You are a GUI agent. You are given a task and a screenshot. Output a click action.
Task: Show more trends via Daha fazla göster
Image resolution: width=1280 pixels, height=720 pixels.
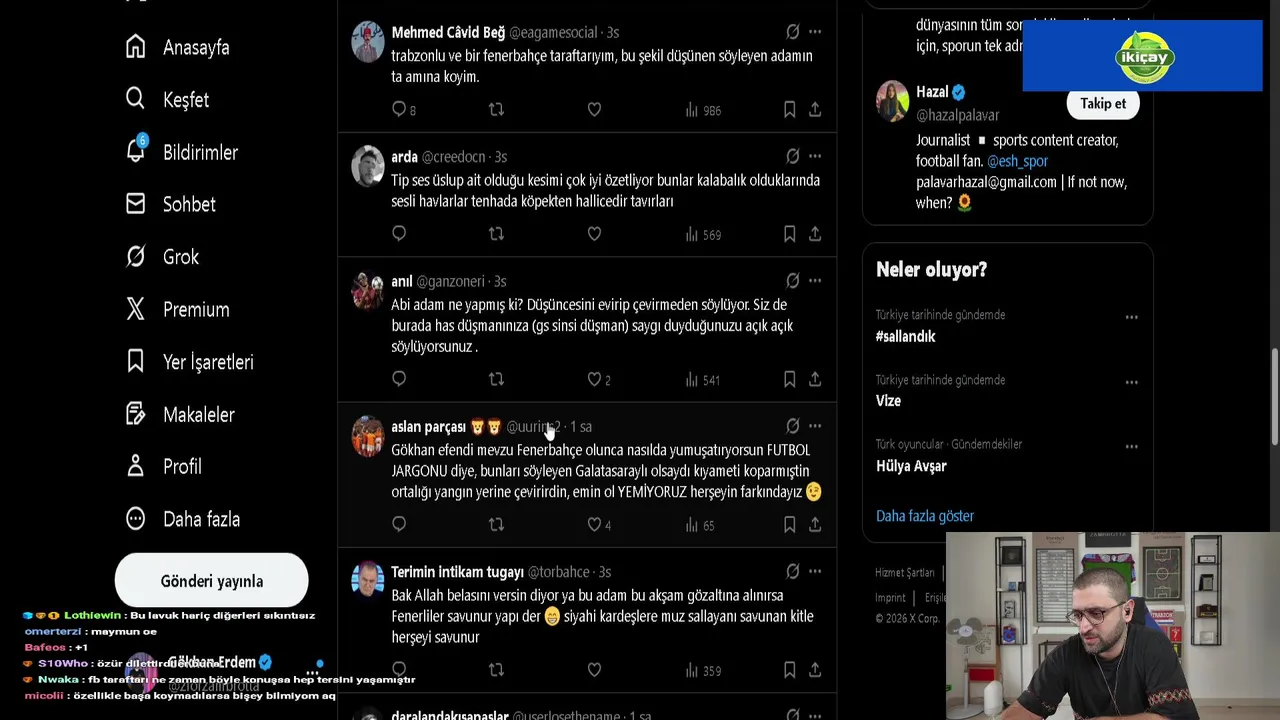coord(924,516)
